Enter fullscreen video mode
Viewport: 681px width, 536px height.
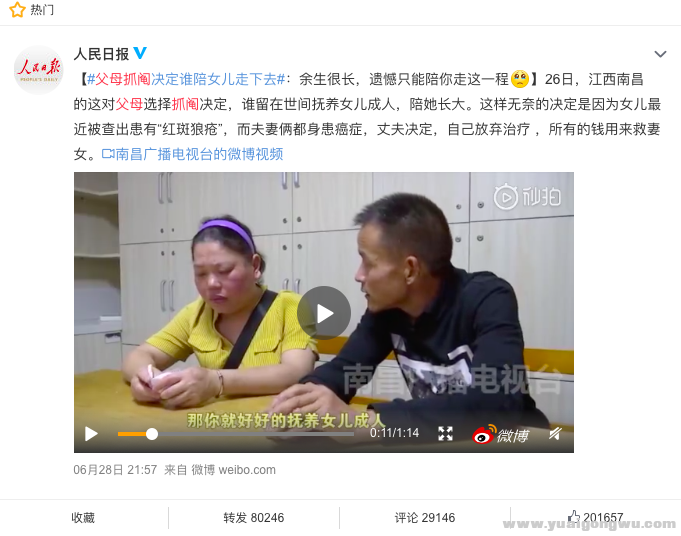(x=446, y=434)
